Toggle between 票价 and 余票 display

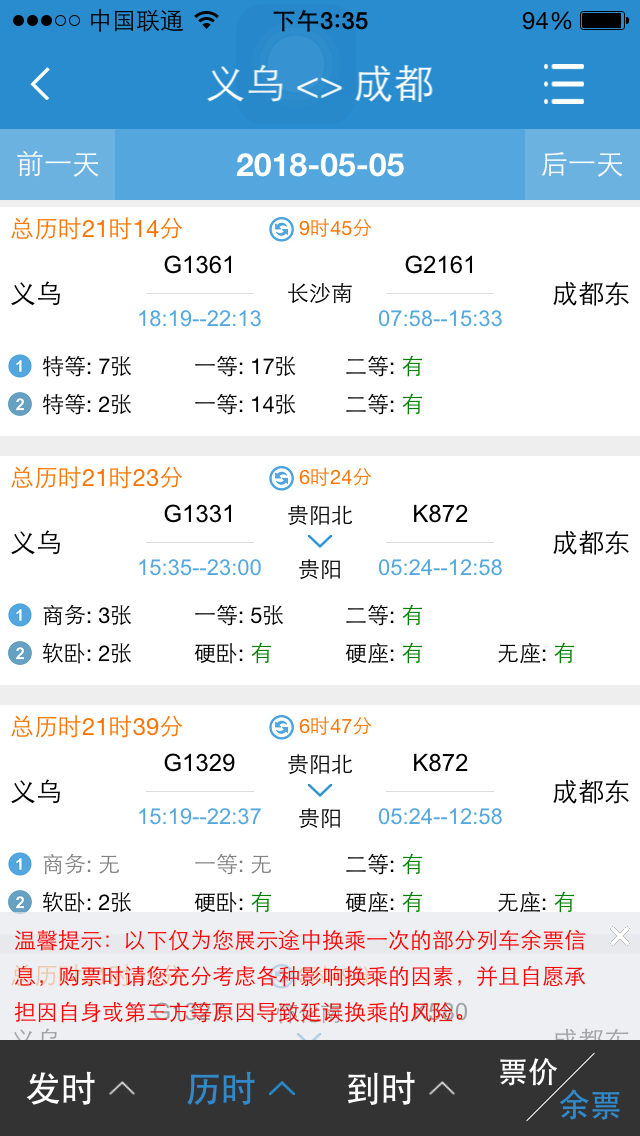tap(560, 1087)
